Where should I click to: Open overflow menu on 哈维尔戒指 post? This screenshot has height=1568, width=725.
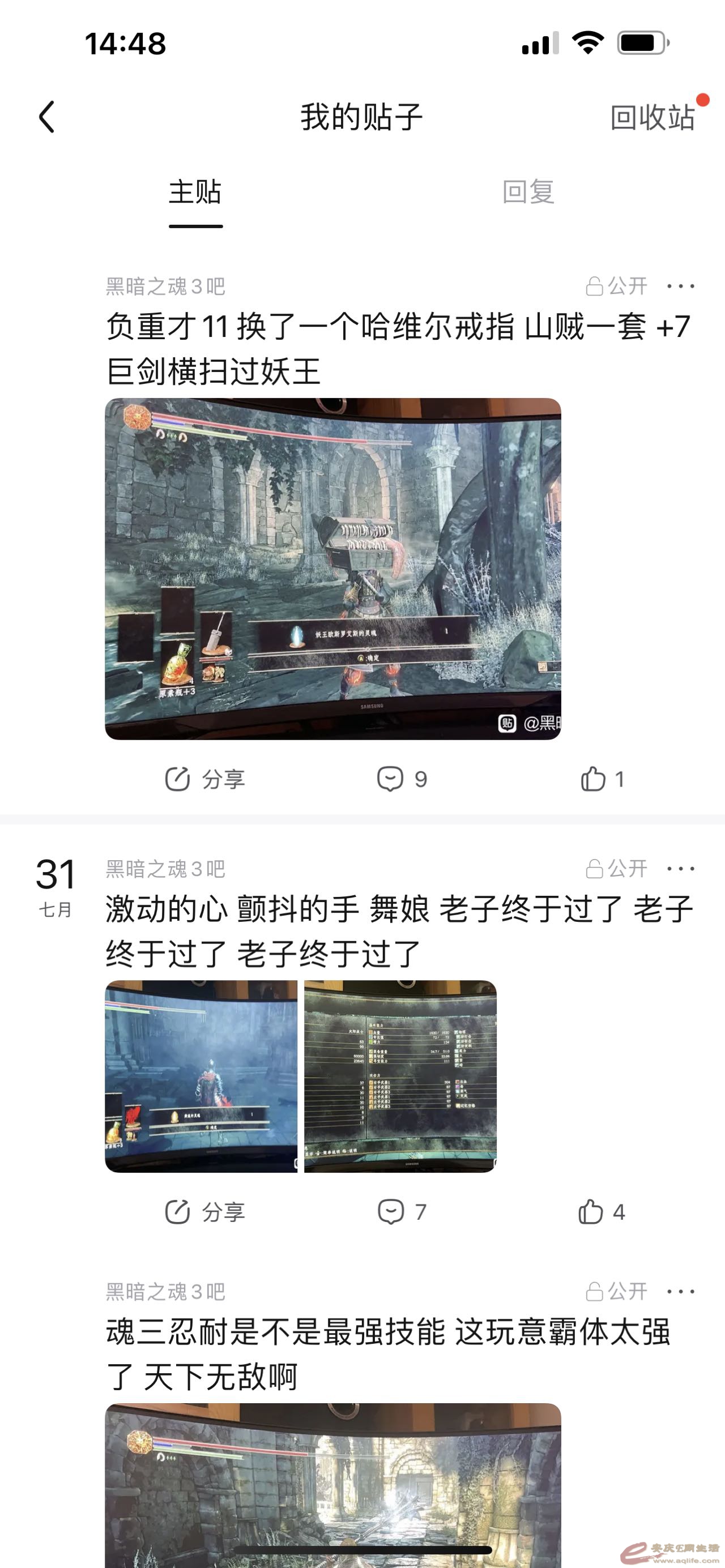pos(680,286)
